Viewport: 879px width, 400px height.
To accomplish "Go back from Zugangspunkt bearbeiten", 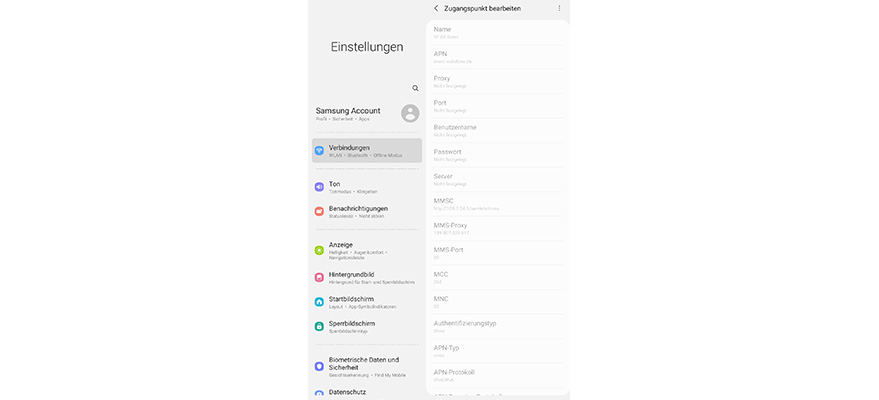I will click(x=436, y=8).
